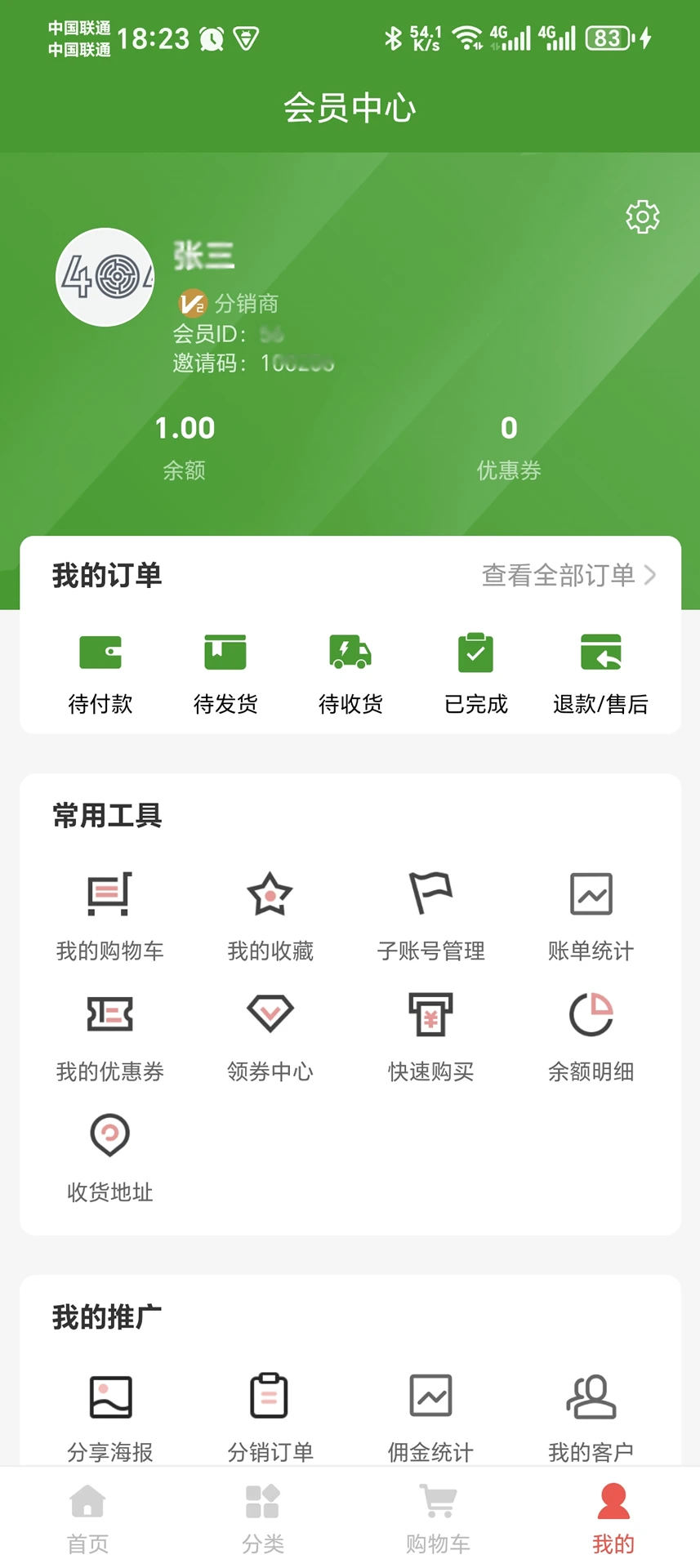Open 子账号管理 sub-account management flag icon
The height and width of the screenshot is (1568, 700).
430,893
